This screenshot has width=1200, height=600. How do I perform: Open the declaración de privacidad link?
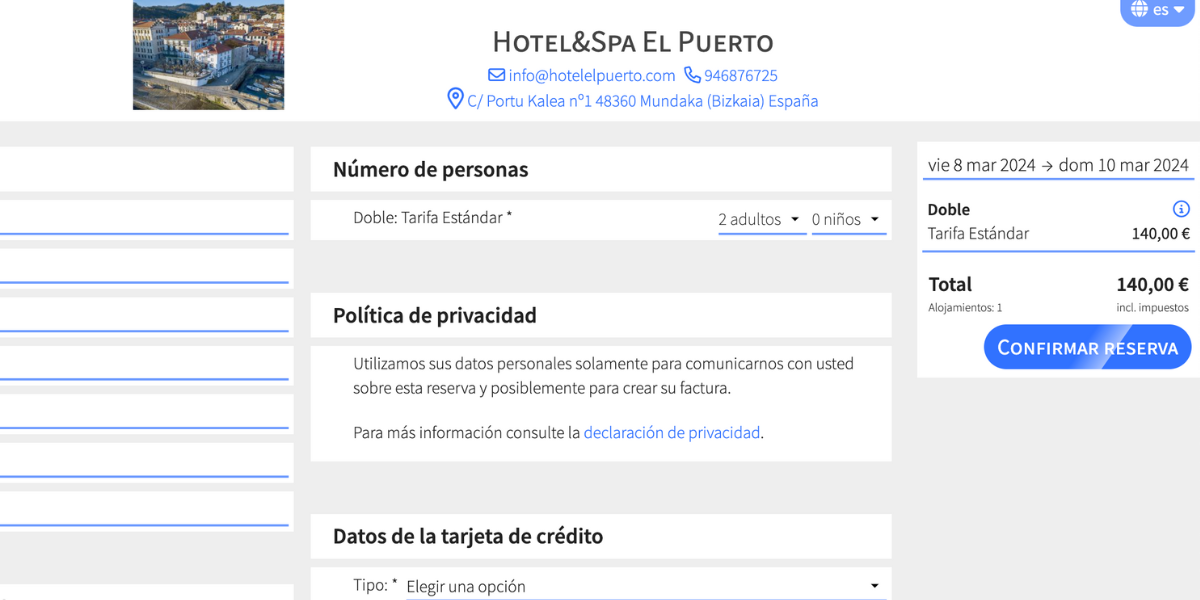tap(671, 433)
